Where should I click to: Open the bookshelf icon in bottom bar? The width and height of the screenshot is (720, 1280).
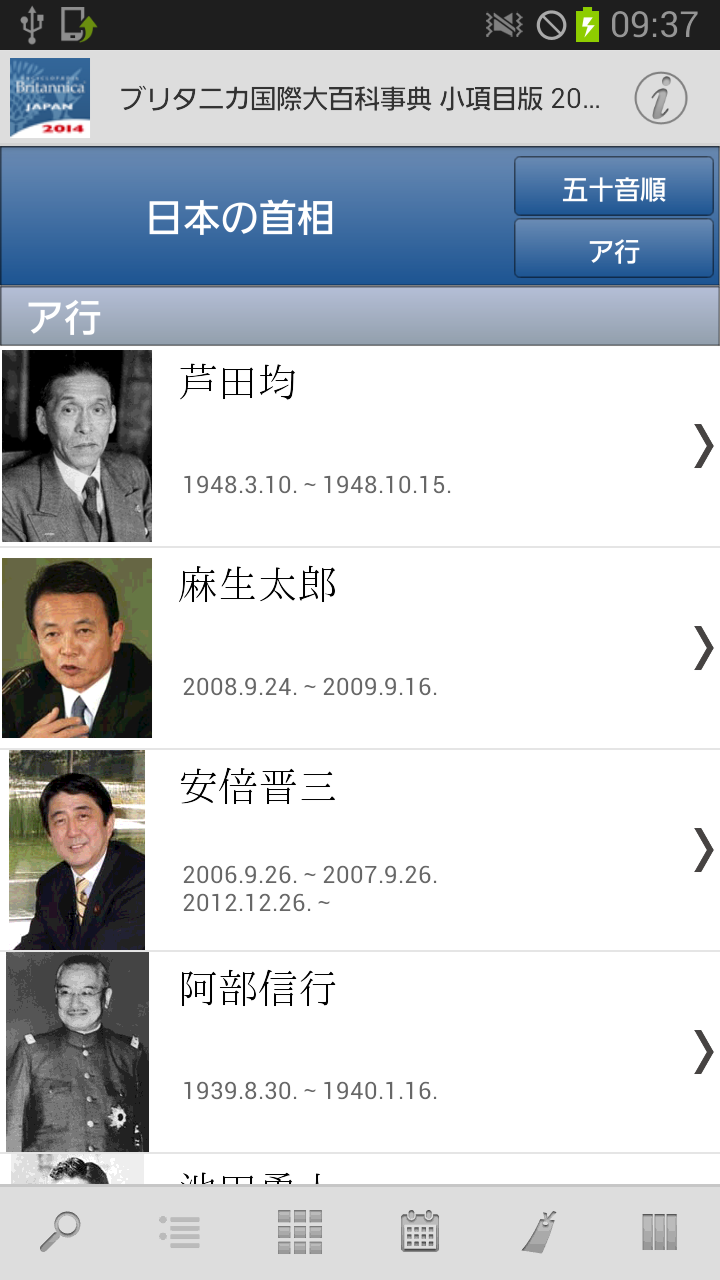pos(660,1232)
